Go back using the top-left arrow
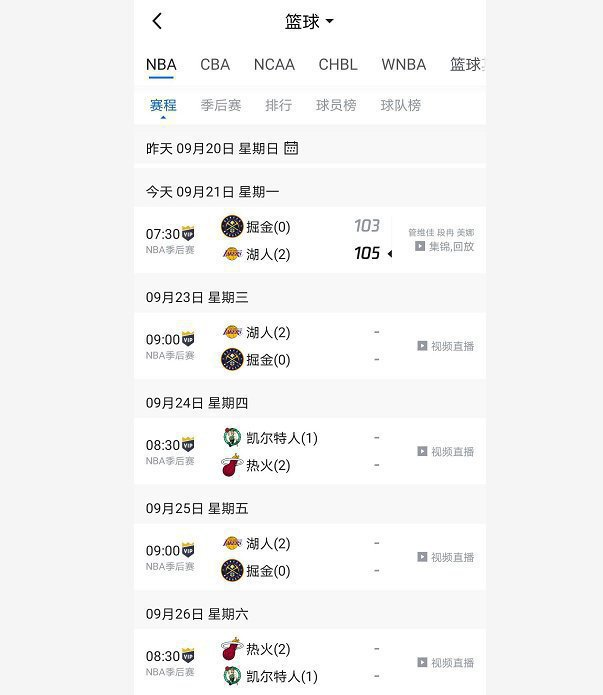This screenshot has width=603, height=695. [157, 21]
